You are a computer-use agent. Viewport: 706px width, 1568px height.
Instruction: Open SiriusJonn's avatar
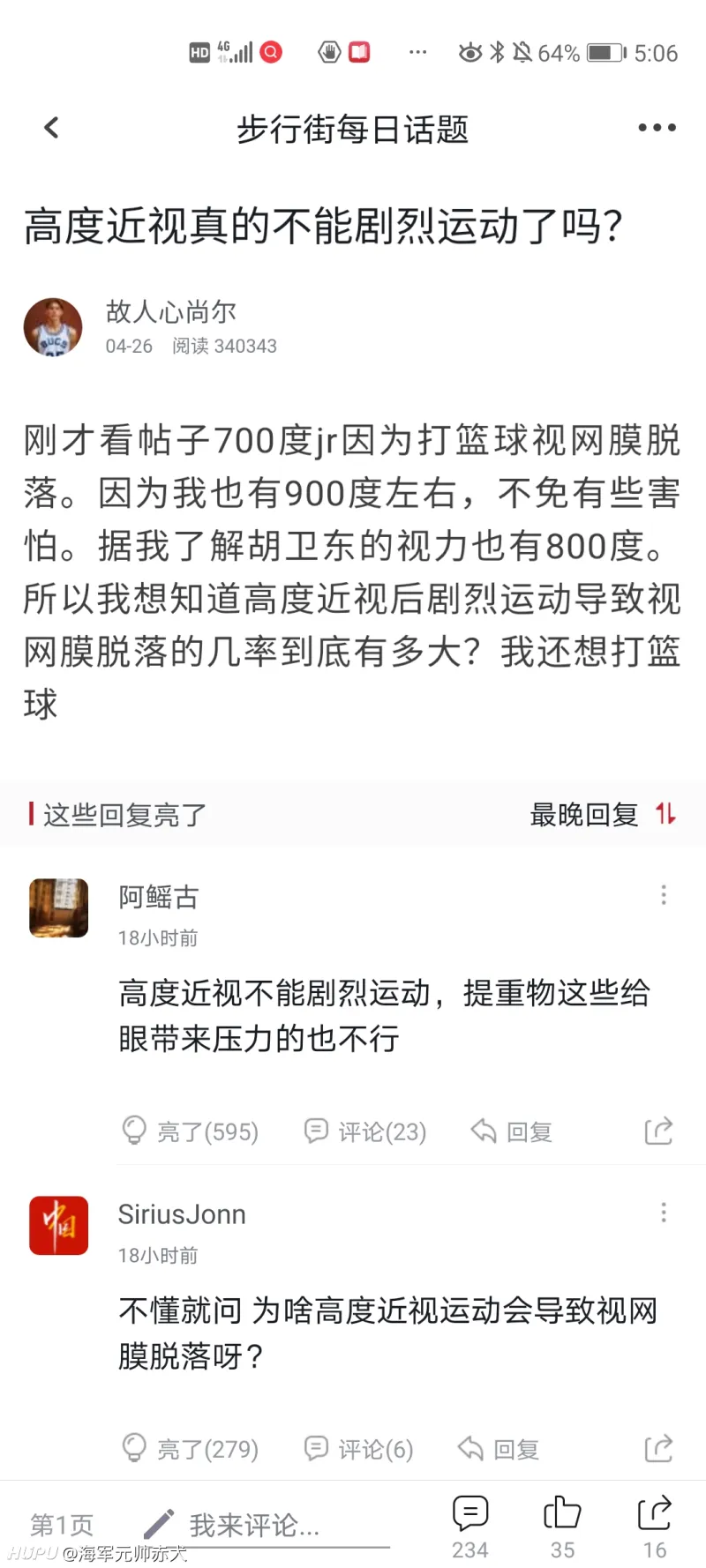[x=59, y=1225]
